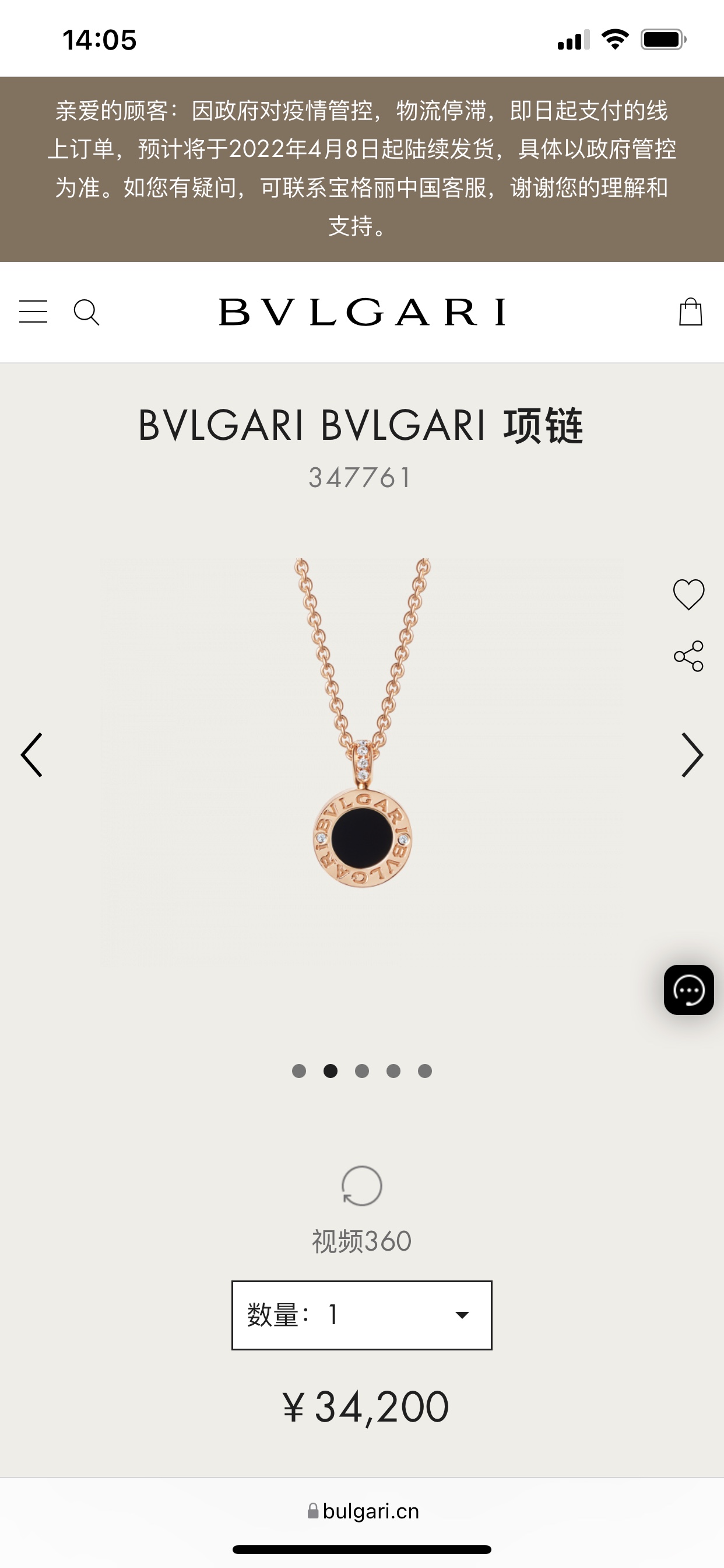Image resolution: width=724 pixels, height=1568 pixels.
Task: Go to the BVLGARI logo homepage
Action: click(x=361, y=311)
